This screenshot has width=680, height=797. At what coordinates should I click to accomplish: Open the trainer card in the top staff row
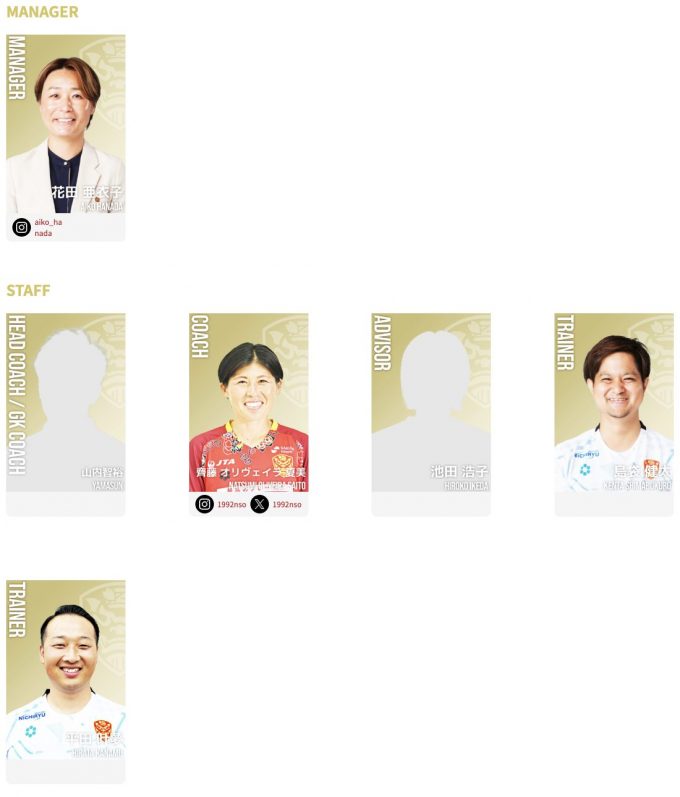point(614,403)
